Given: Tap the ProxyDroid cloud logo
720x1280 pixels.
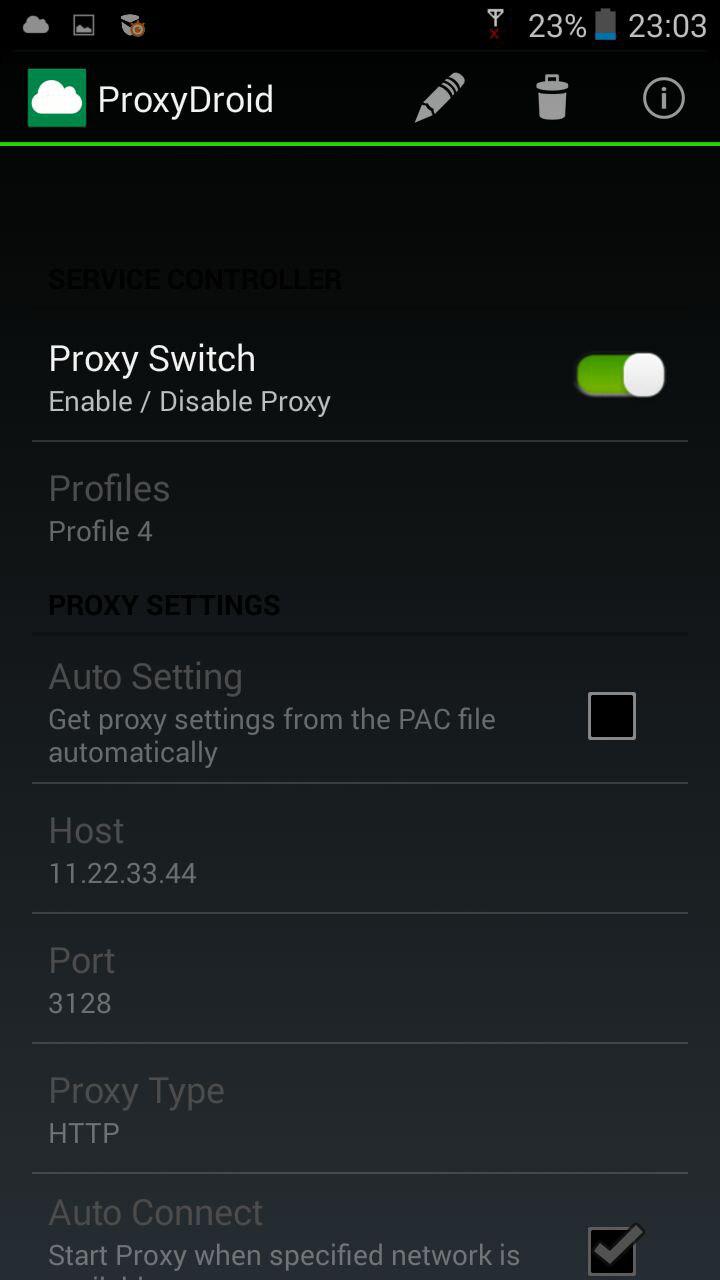Looking at the screenshot, I should point(55,97).
